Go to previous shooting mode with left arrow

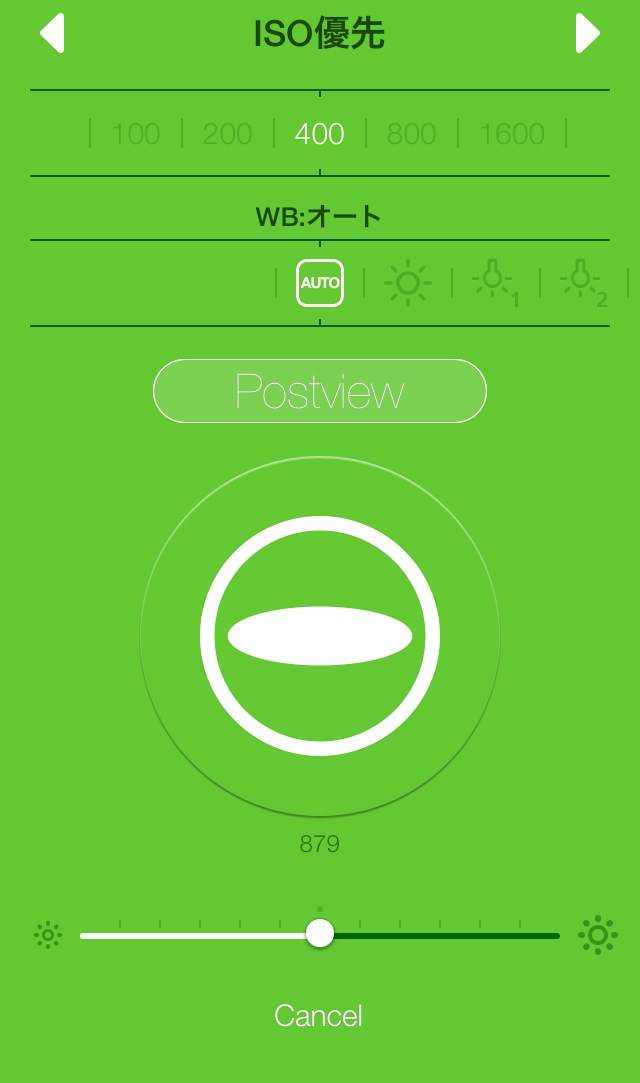[52, 33]
